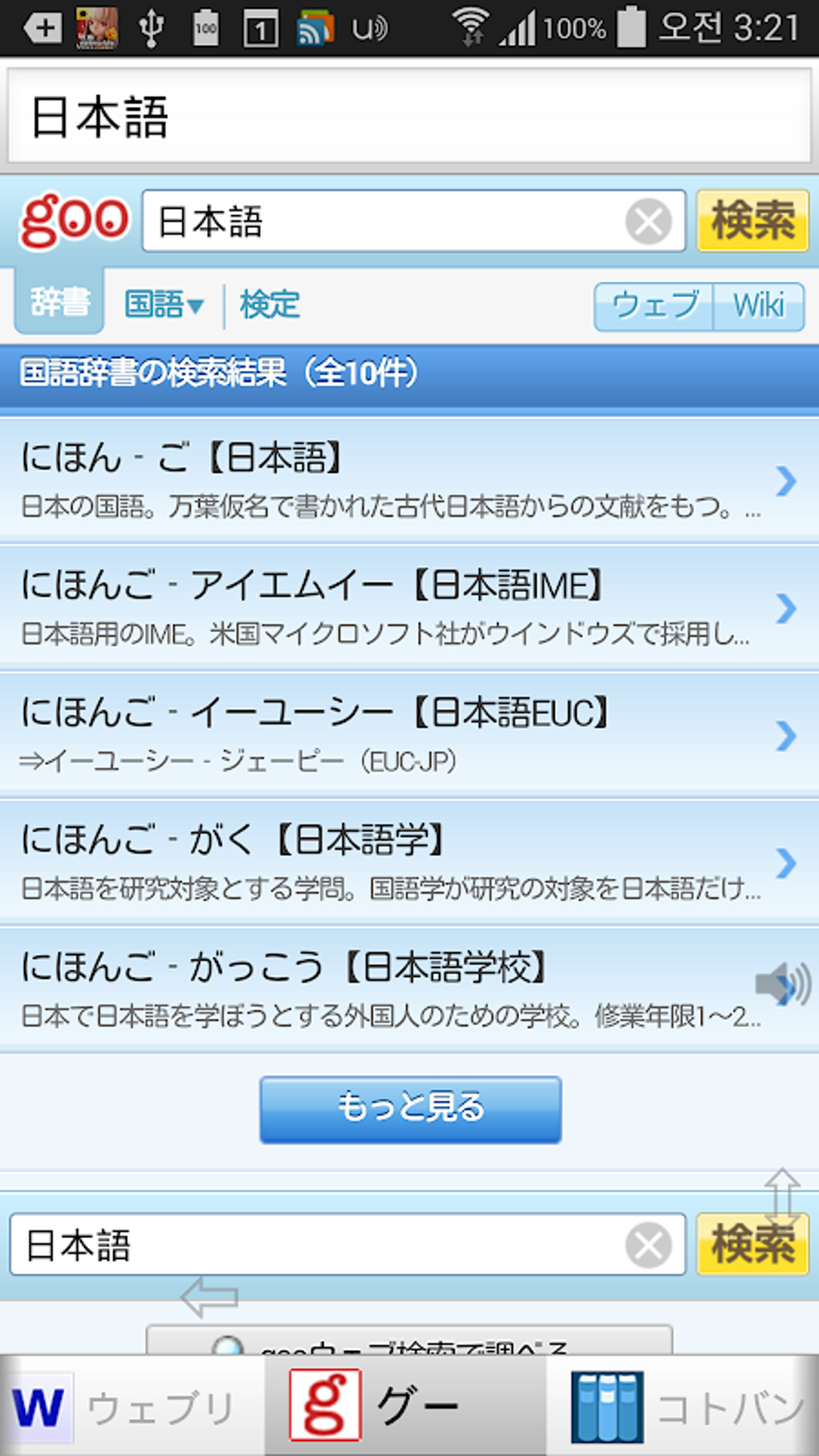Screen dimensions: 819x1456
Task: Select the 辞書 tab
Action: [59, 303]
